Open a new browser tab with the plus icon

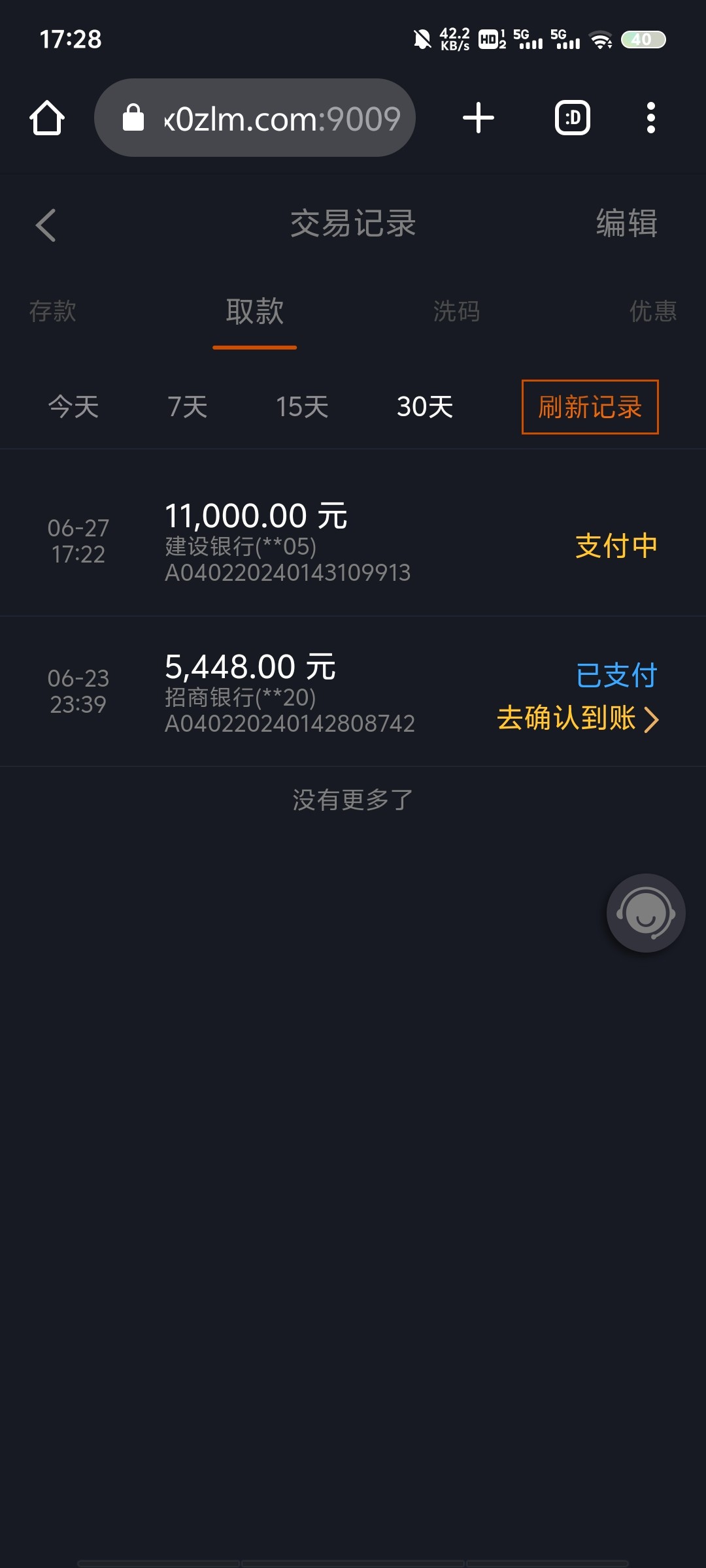pos(478,118)
